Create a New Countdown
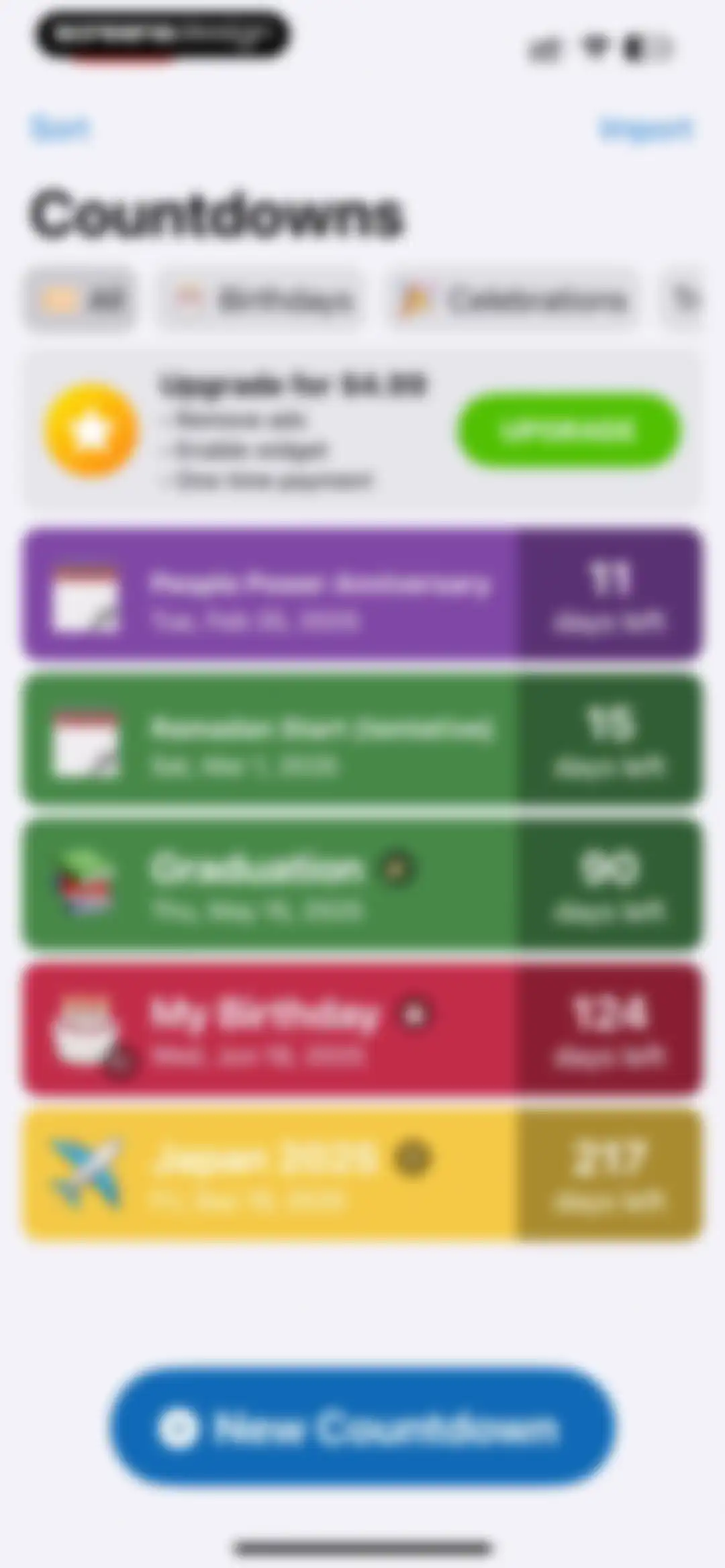 pyautogui.click(x=362, y=1428)
